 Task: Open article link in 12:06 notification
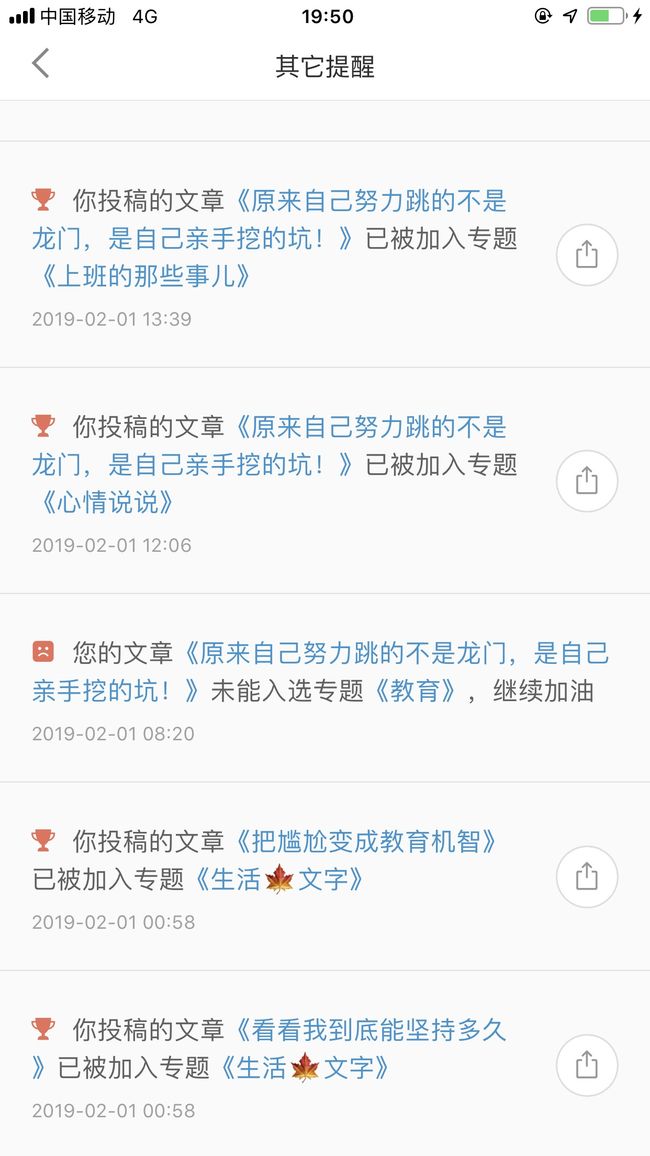click(x=371, y=427)
